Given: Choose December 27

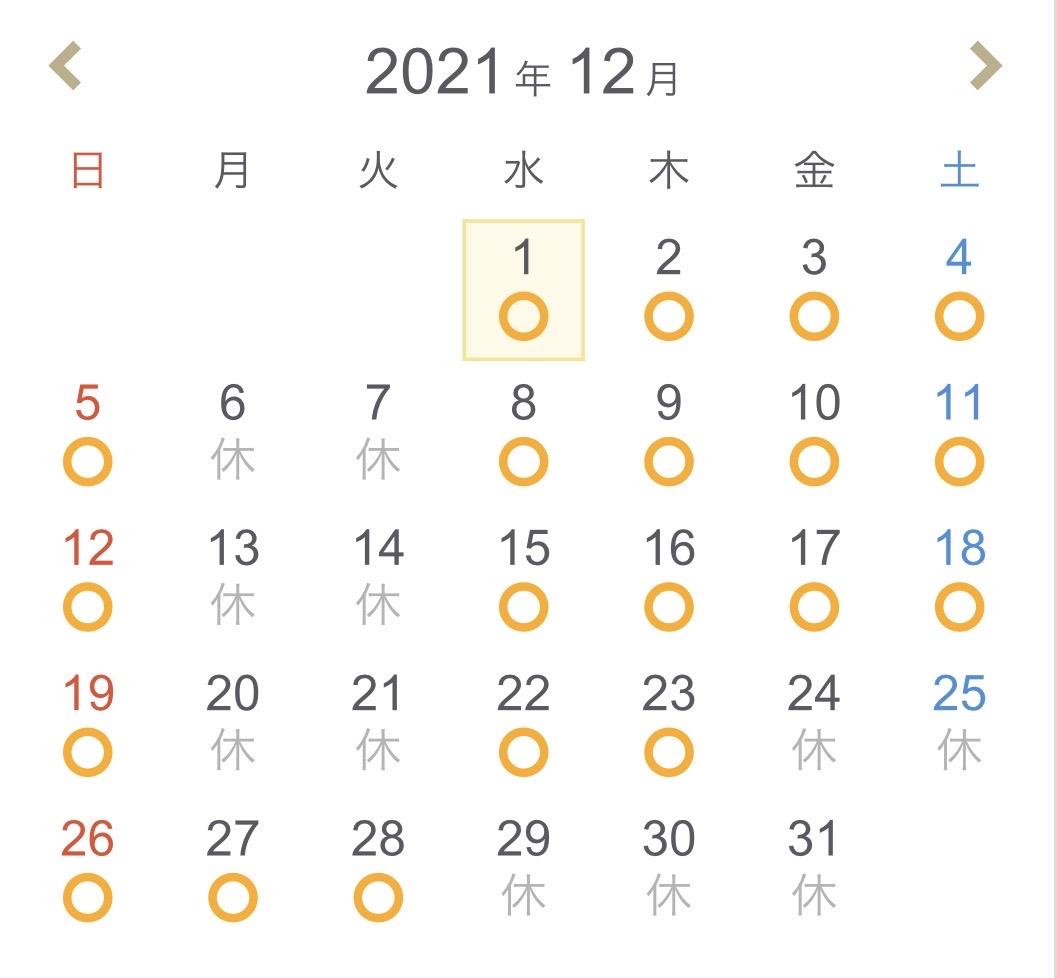Looking at the screenshot, I should coord(232,870).
